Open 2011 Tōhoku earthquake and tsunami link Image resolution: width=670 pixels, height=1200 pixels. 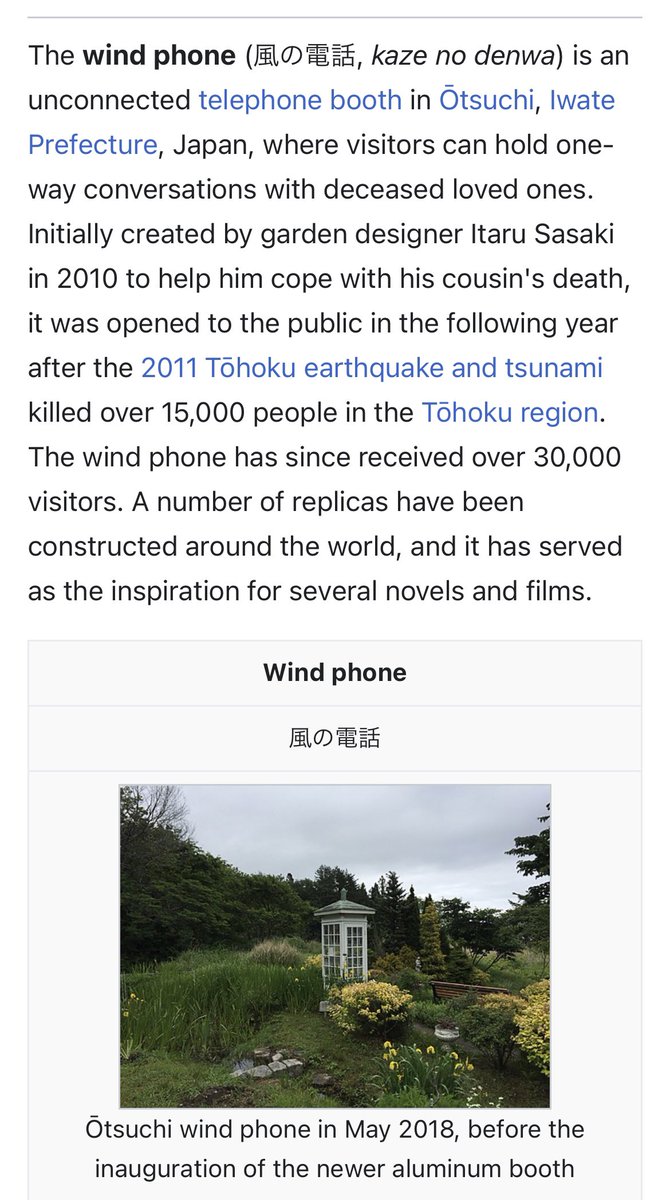(x=371, y=368)
